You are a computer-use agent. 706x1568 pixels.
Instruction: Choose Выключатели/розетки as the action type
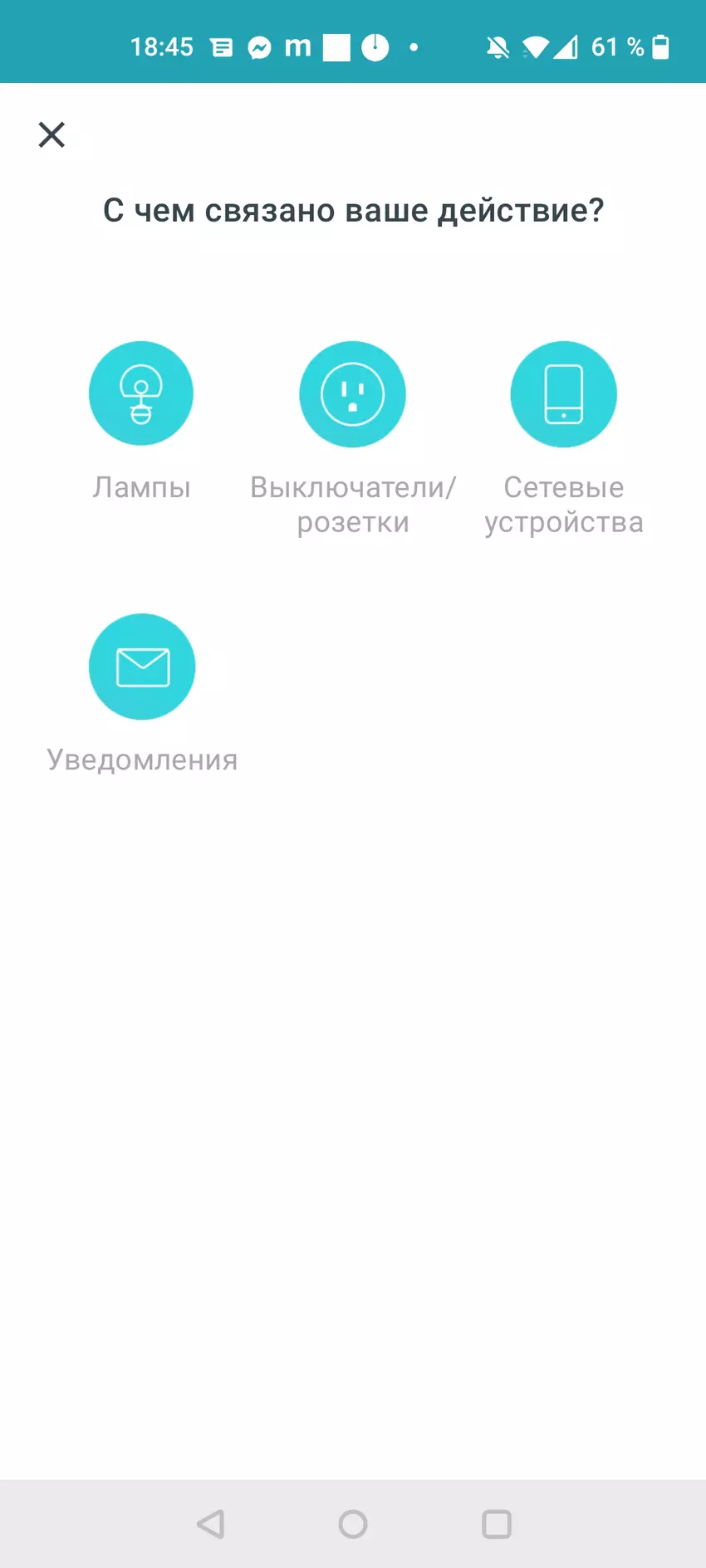pos(353,394)
